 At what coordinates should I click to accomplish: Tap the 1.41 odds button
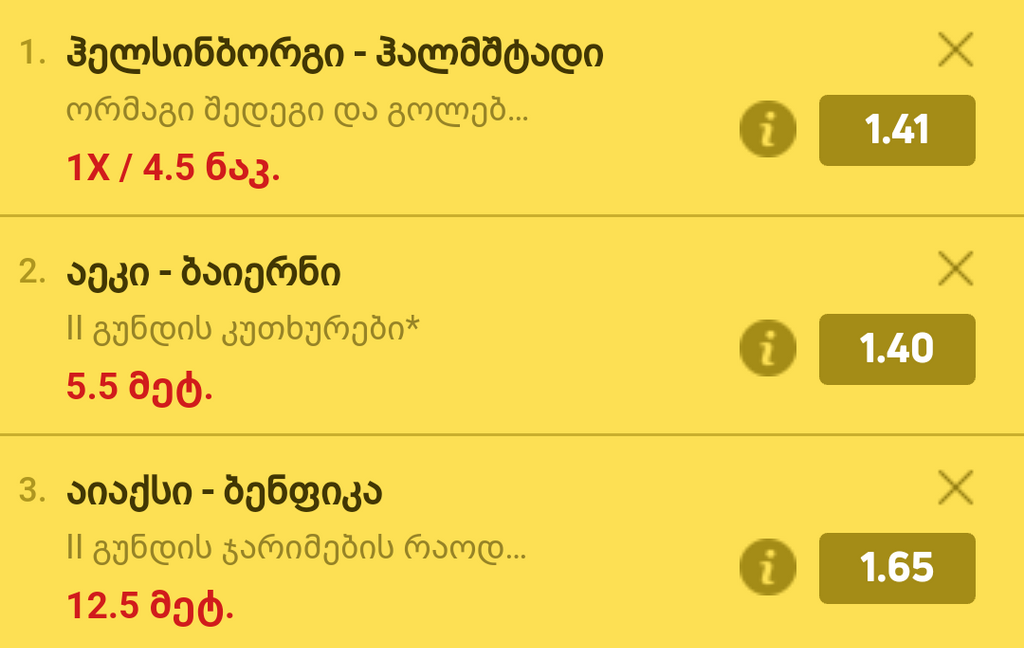click(897, 130)
